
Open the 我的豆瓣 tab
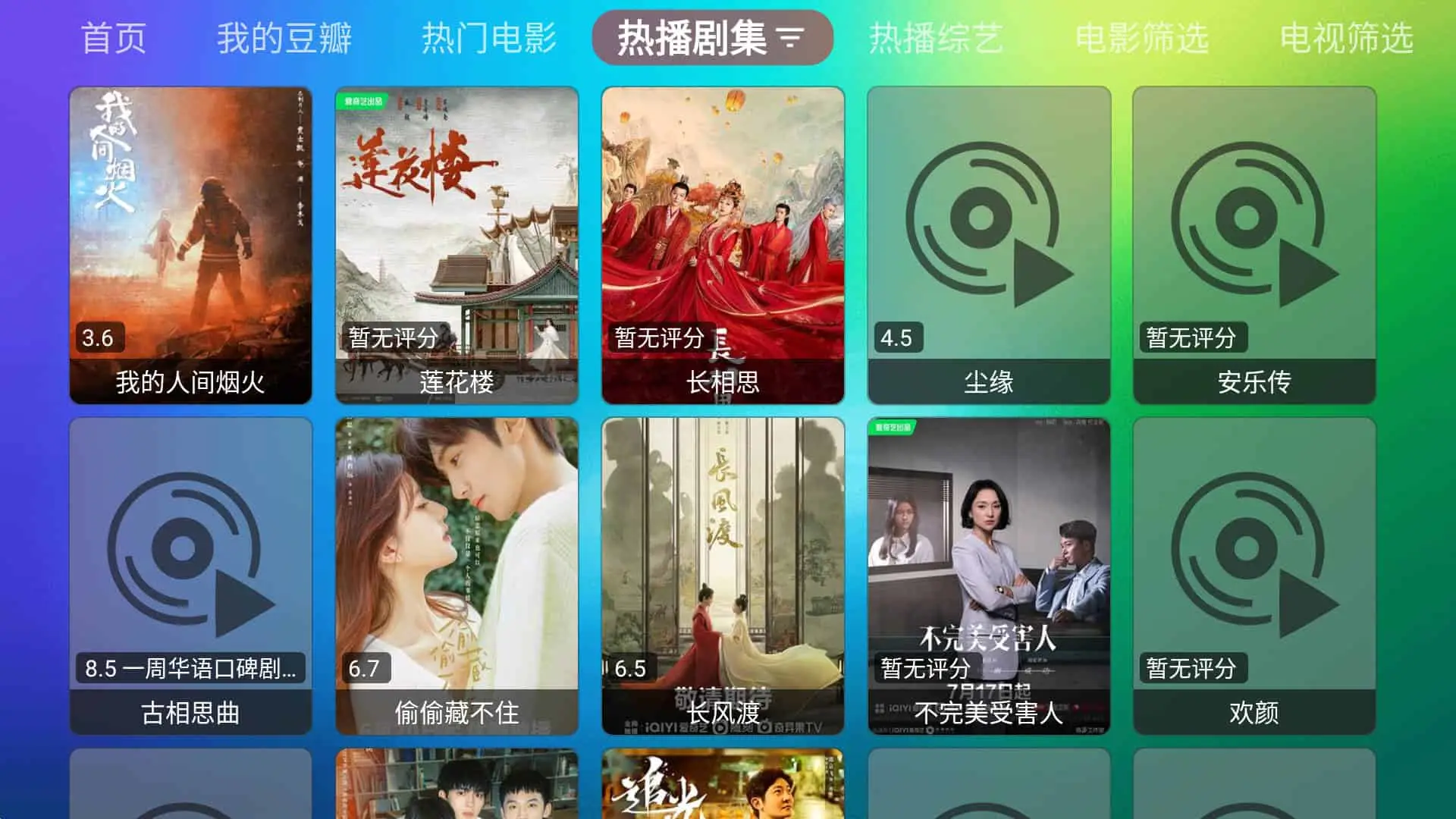pyautogui.click(x=284, y=38)
